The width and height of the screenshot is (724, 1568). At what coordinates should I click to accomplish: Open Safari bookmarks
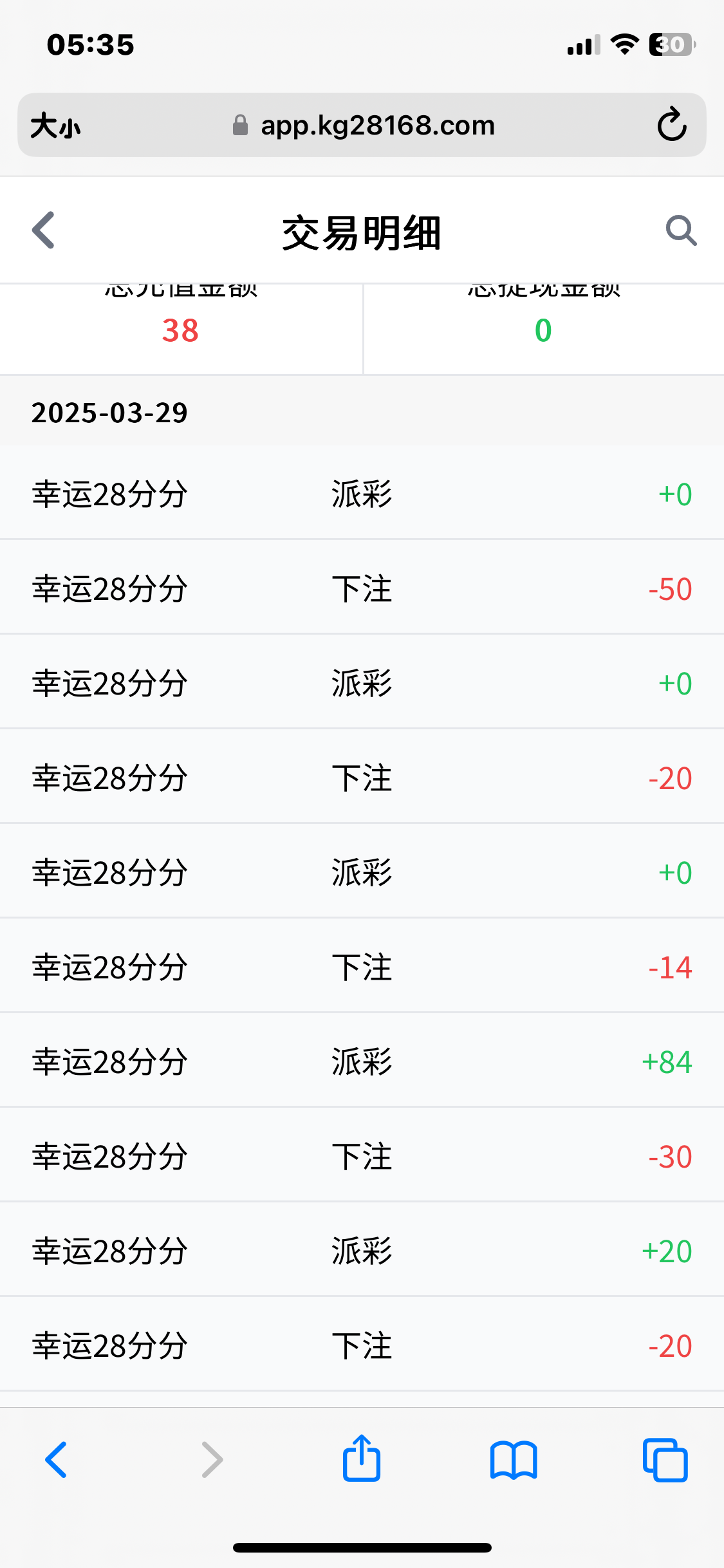coord(513,1460)
